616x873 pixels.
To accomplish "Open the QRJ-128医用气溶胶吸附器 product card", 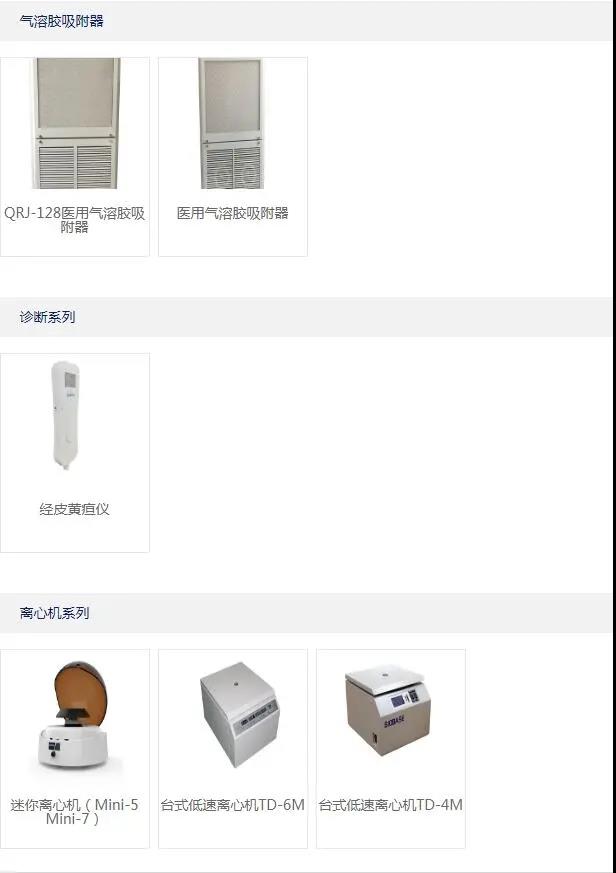I will pyautogui.click(x=75, y=156).
